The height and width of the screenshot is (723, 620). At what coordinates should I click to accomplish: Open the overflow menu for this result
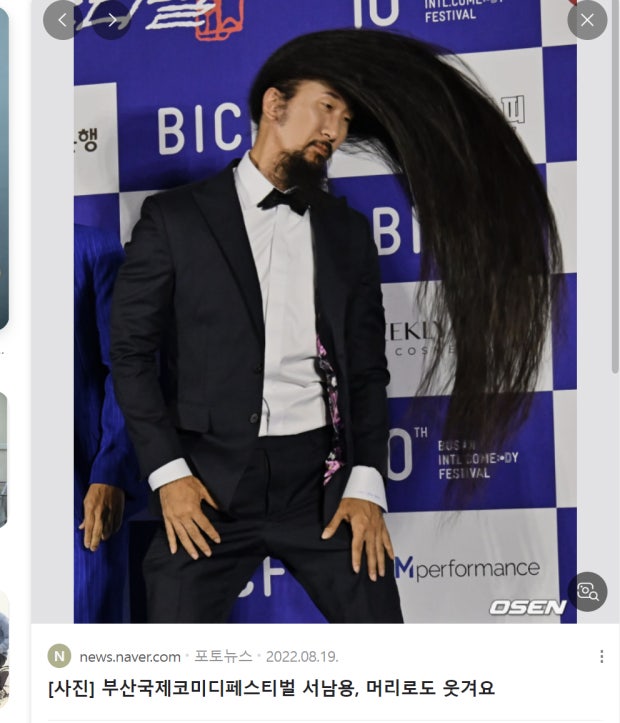601,657
